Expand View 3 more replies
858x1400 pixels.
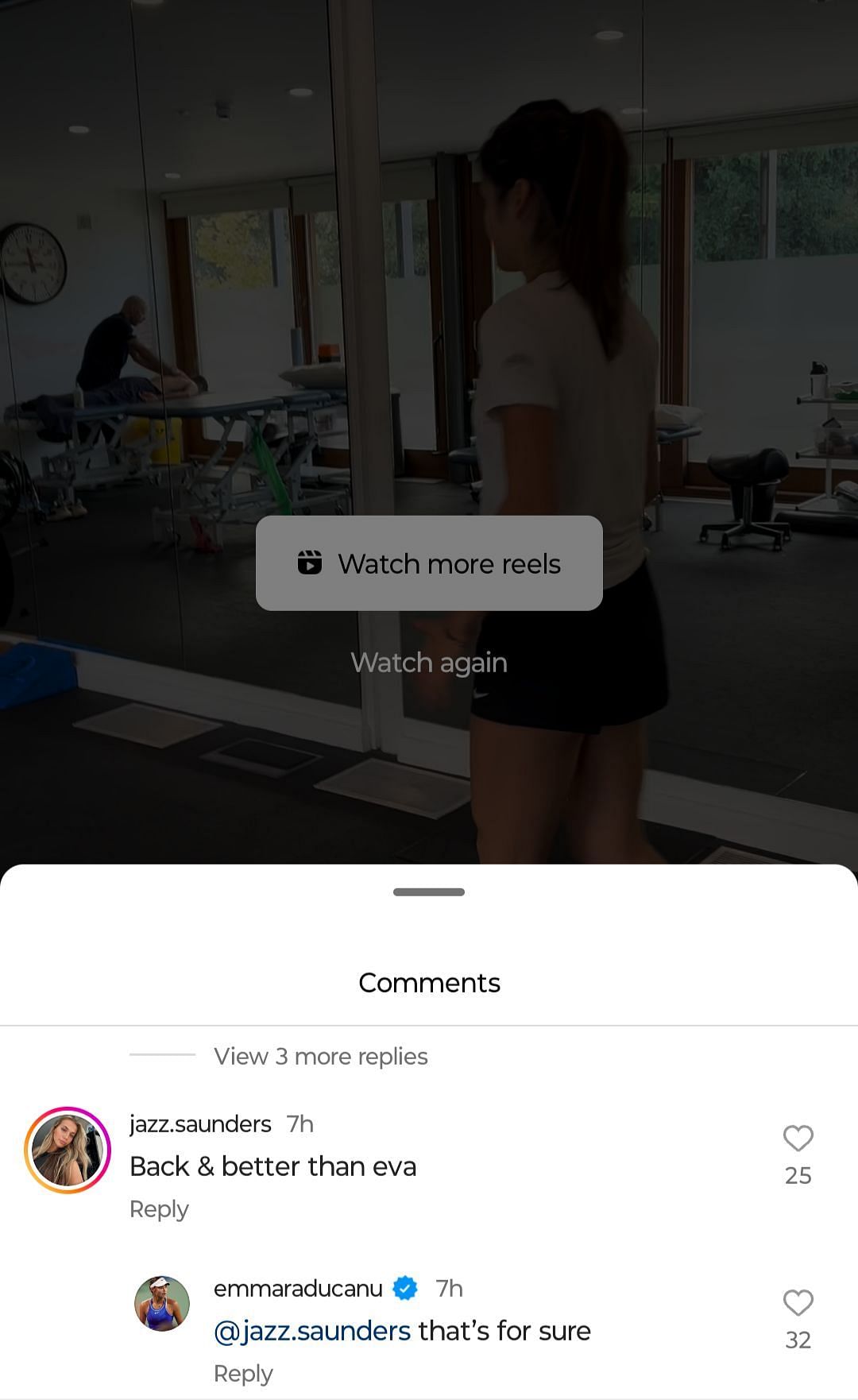tap(320, 1056)
